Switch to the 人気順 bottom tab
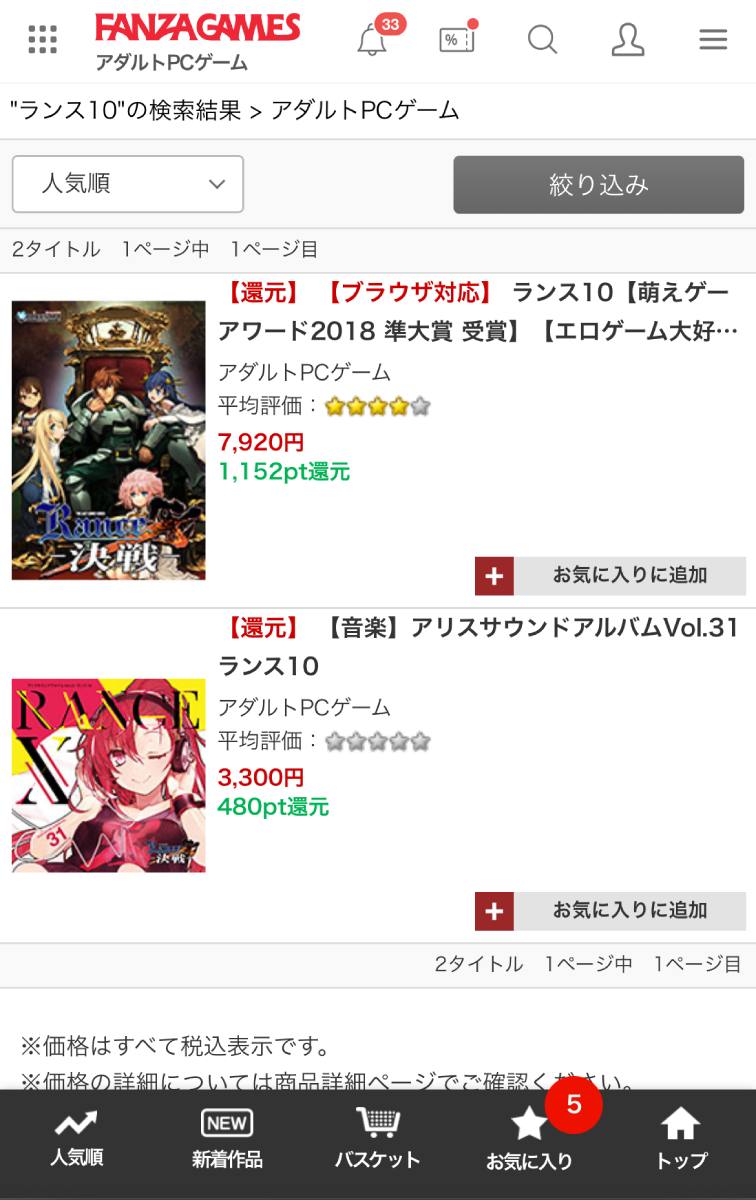Viewport: 756px width, 1200px height. (x=77, y=1140)
